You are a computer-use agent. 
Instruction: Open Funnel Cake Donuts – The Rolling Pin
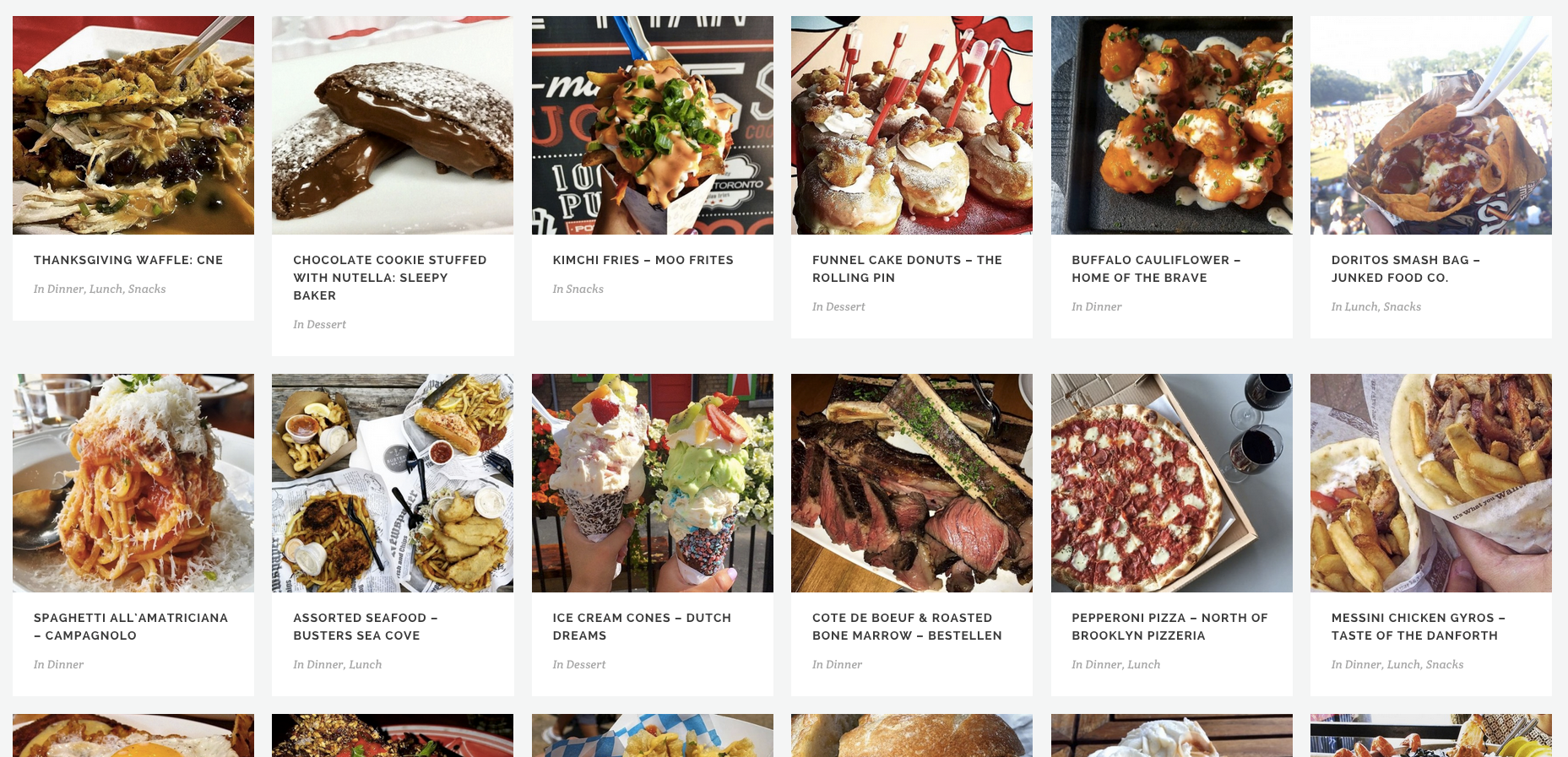coord(907,268)
